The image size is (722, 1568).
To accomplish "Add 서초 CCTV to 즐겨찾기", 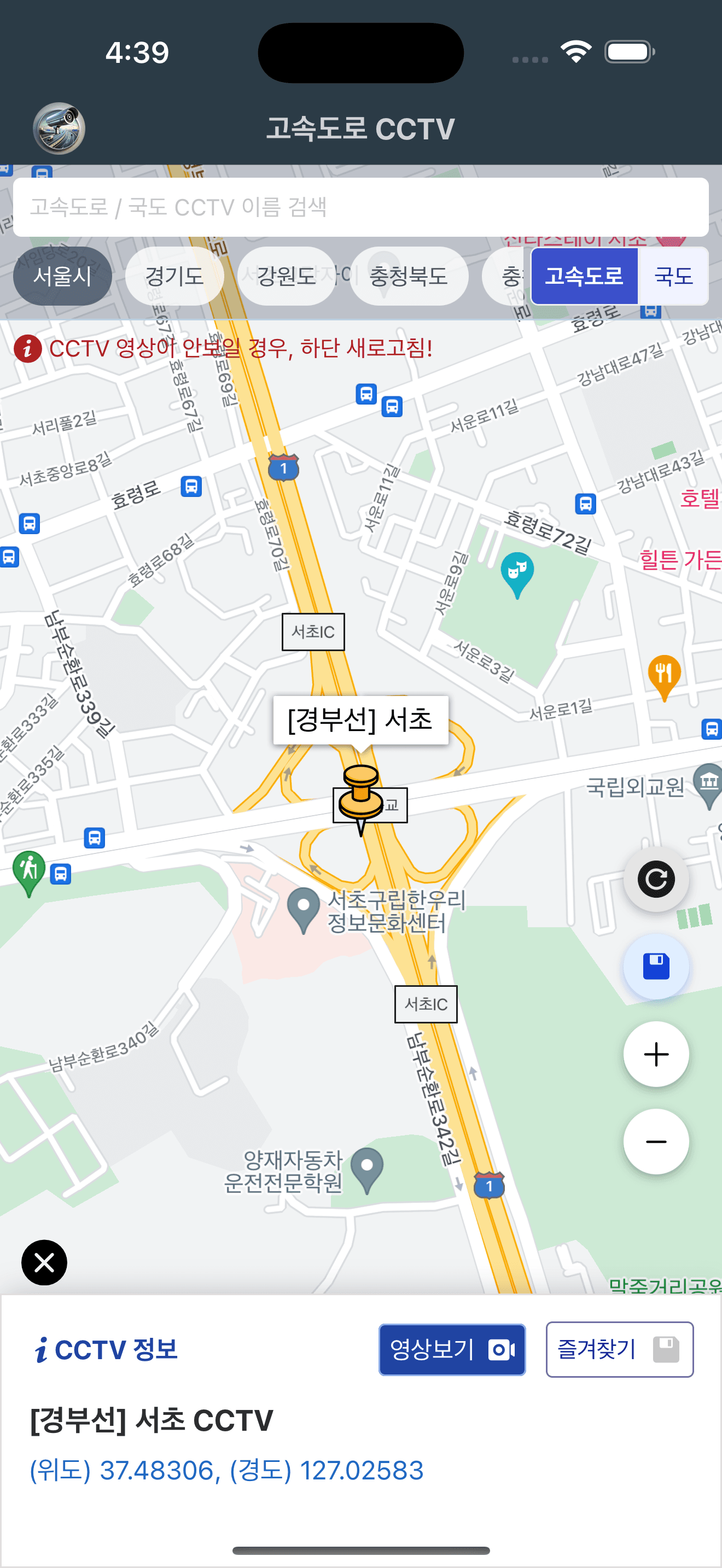I will (x=619, y=1350).
